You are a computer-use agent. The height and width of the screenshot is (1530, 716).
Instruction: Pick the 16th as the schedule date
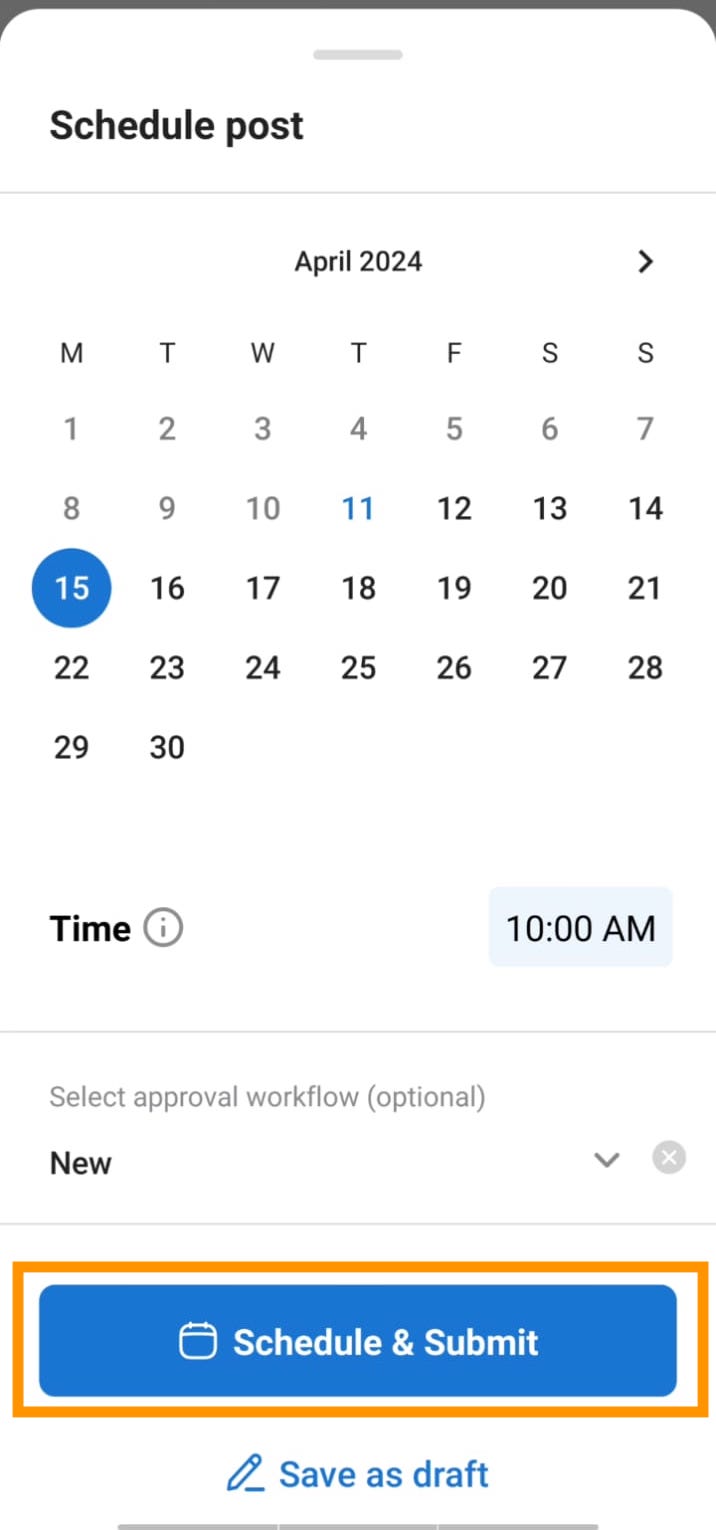pos(167,588)
